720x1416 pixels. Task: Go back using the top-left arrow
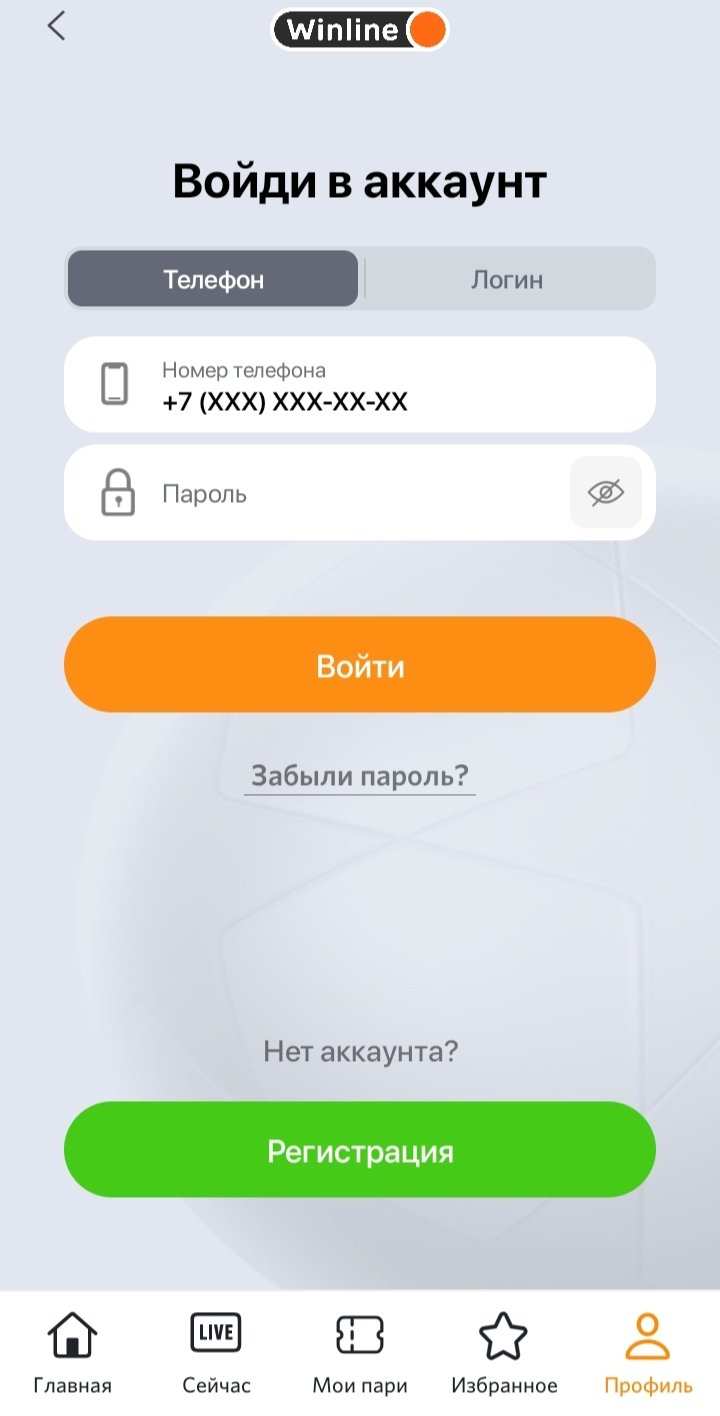click(56, 27)
